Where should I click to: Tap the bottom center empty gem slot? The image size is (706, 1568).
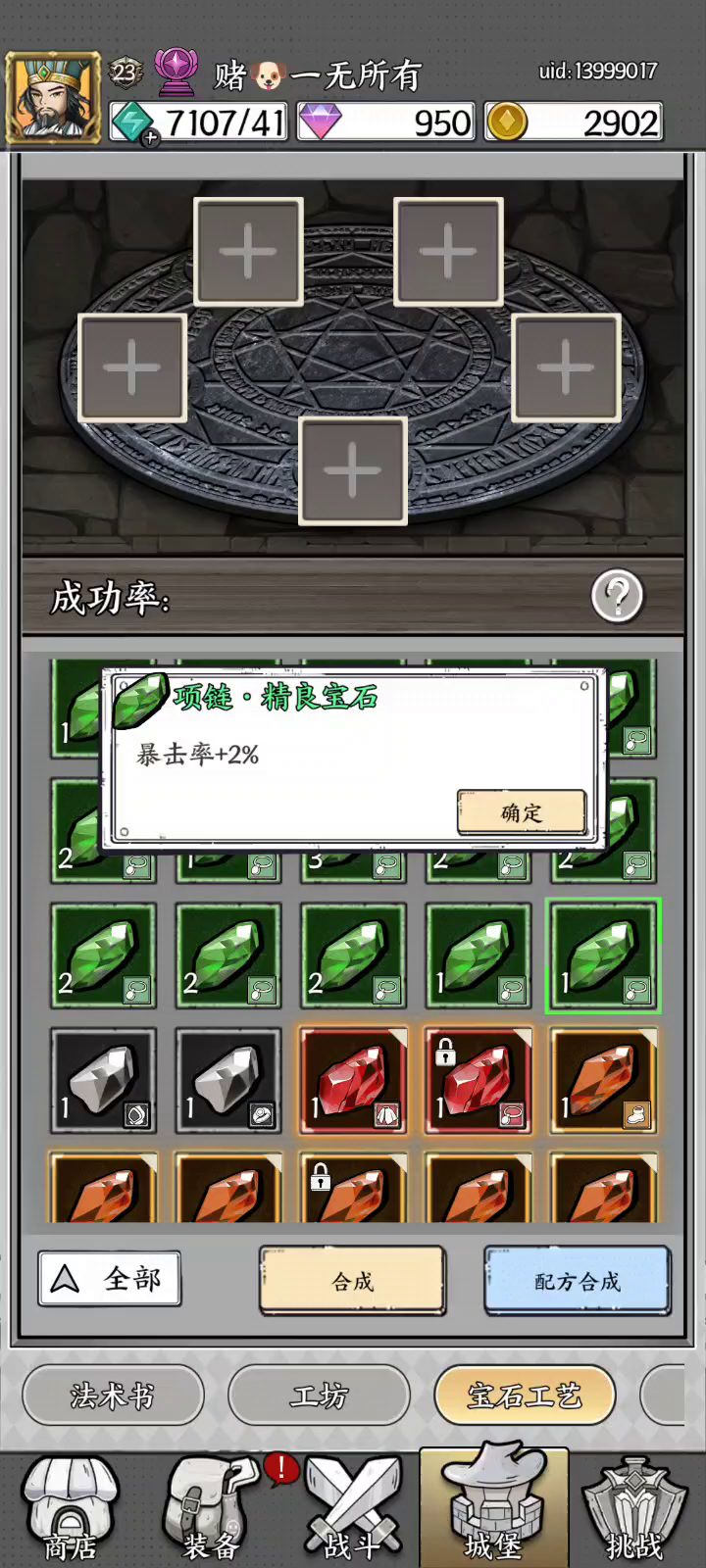point(352,471)
